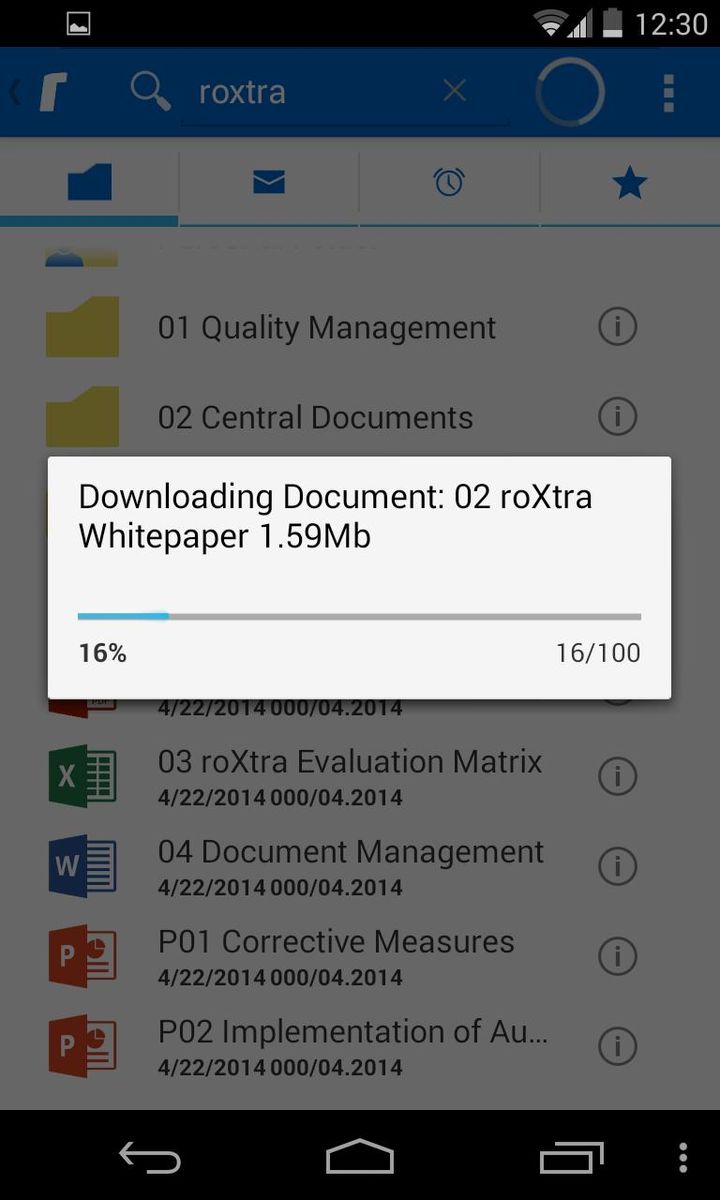Open the 02 Central Documents folder

(315, 417)
